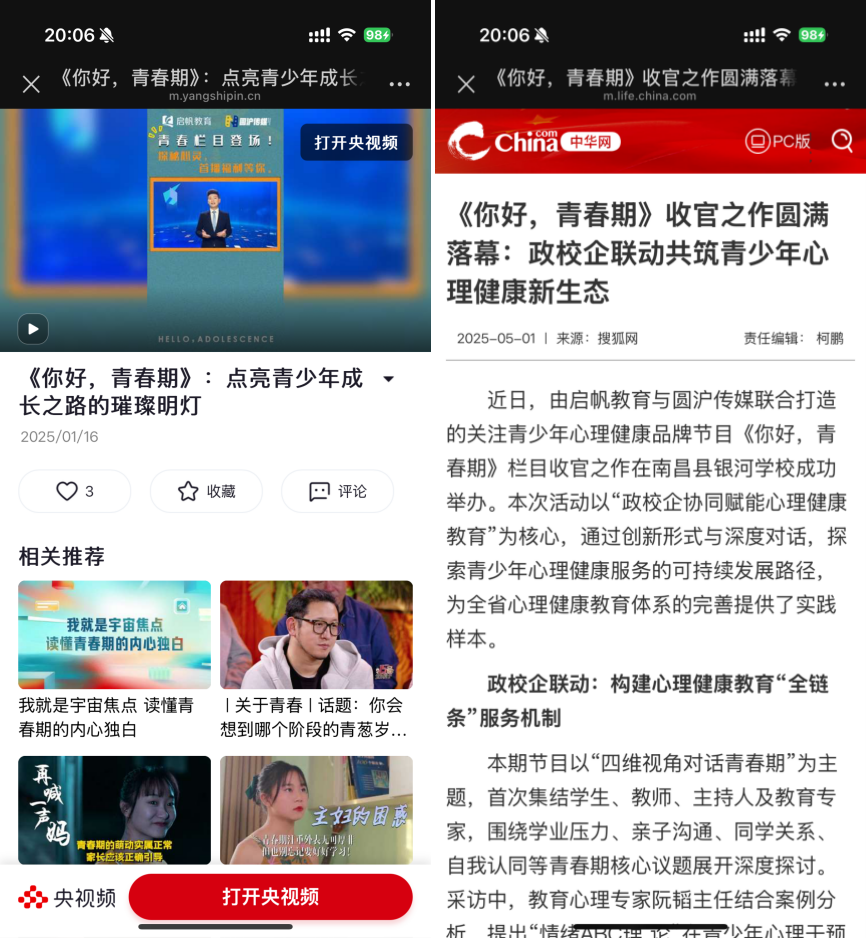This screenshot has height=938, width=866.
Task: Switch to the PC版 of China.com
Action: pyautogui.click(x=778, y=141)
